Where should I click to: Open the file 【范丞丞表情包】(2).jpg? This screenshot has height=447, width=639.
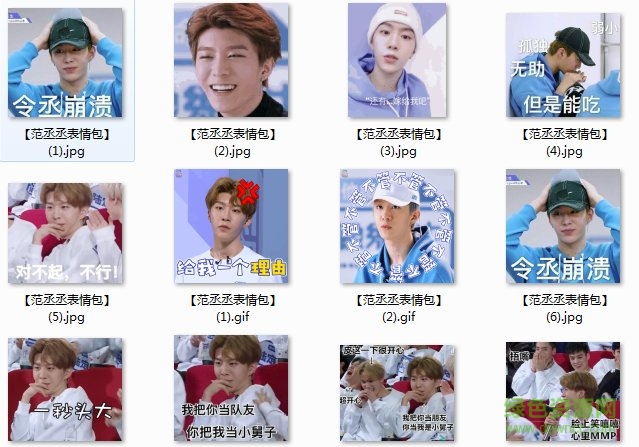231,60
